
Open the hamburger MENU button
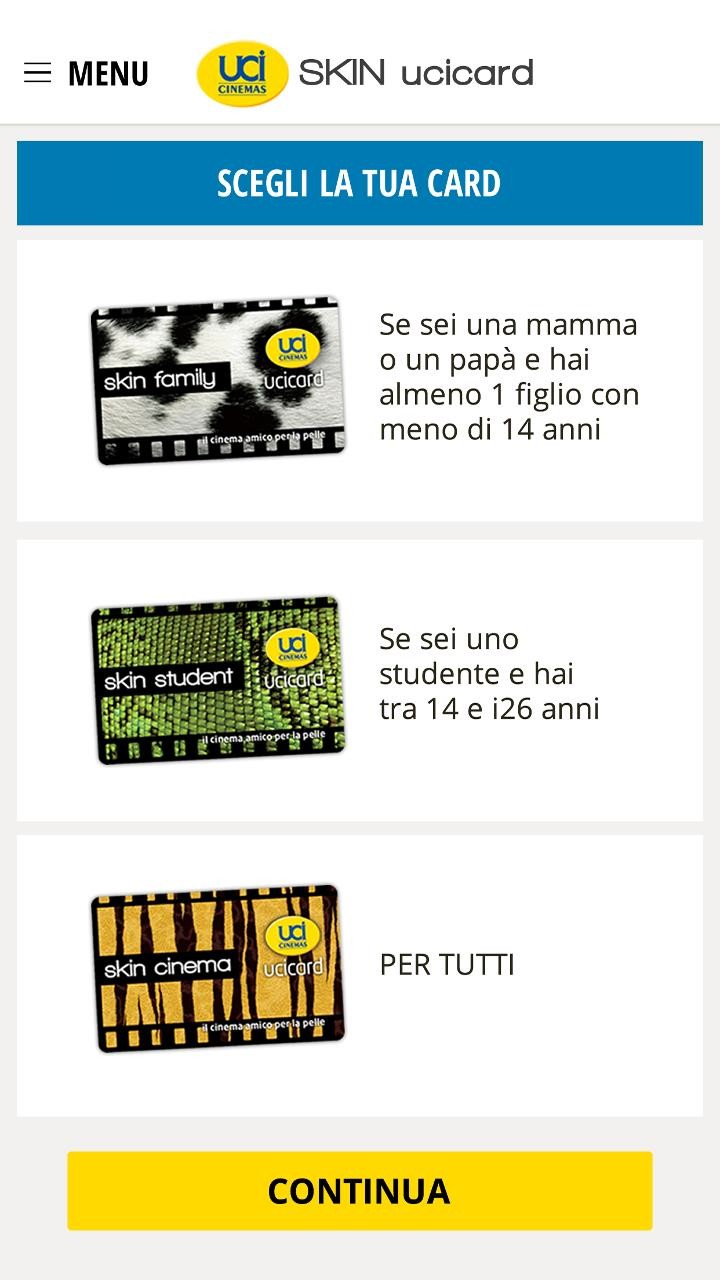point(86,73)
